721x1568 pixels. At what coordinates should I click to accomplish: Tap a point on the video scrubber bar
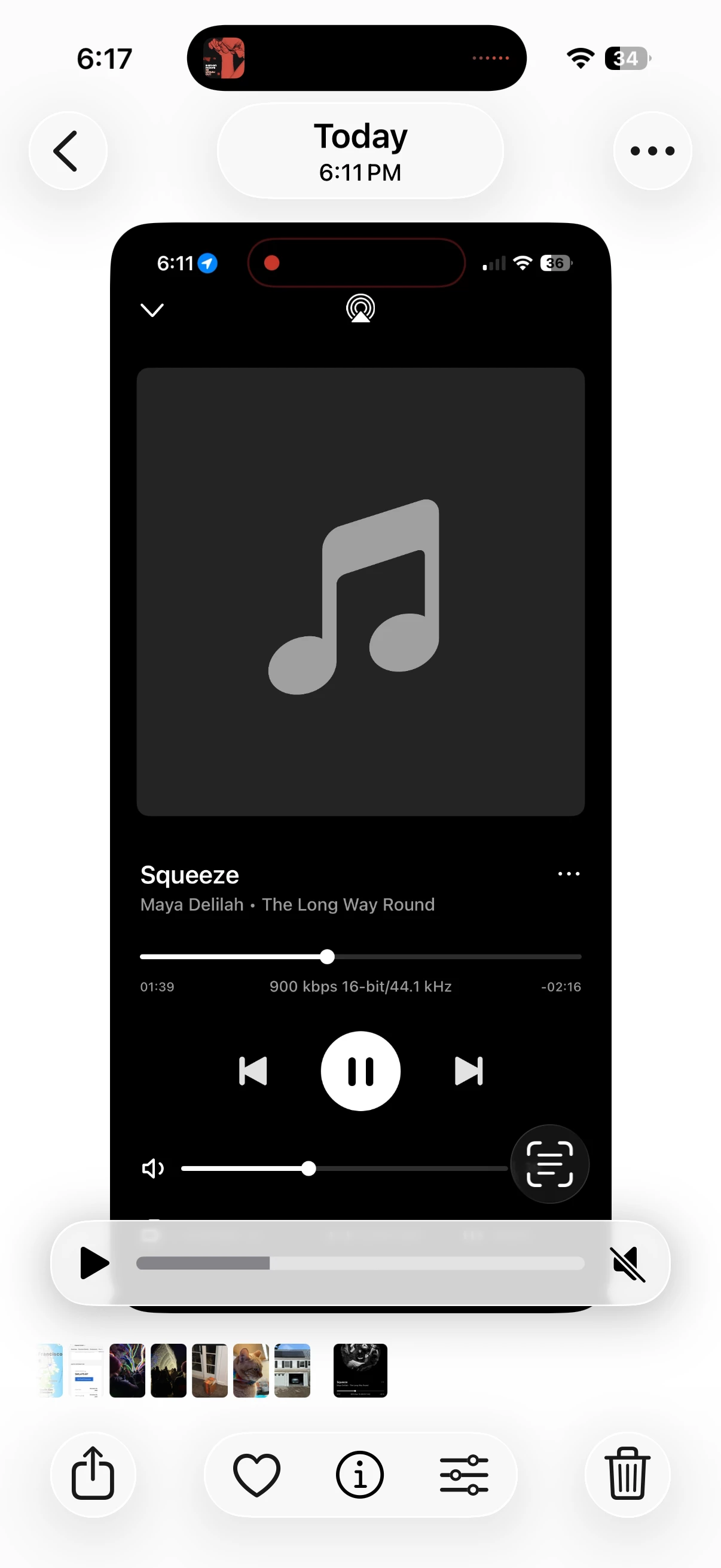[360, 1264]
